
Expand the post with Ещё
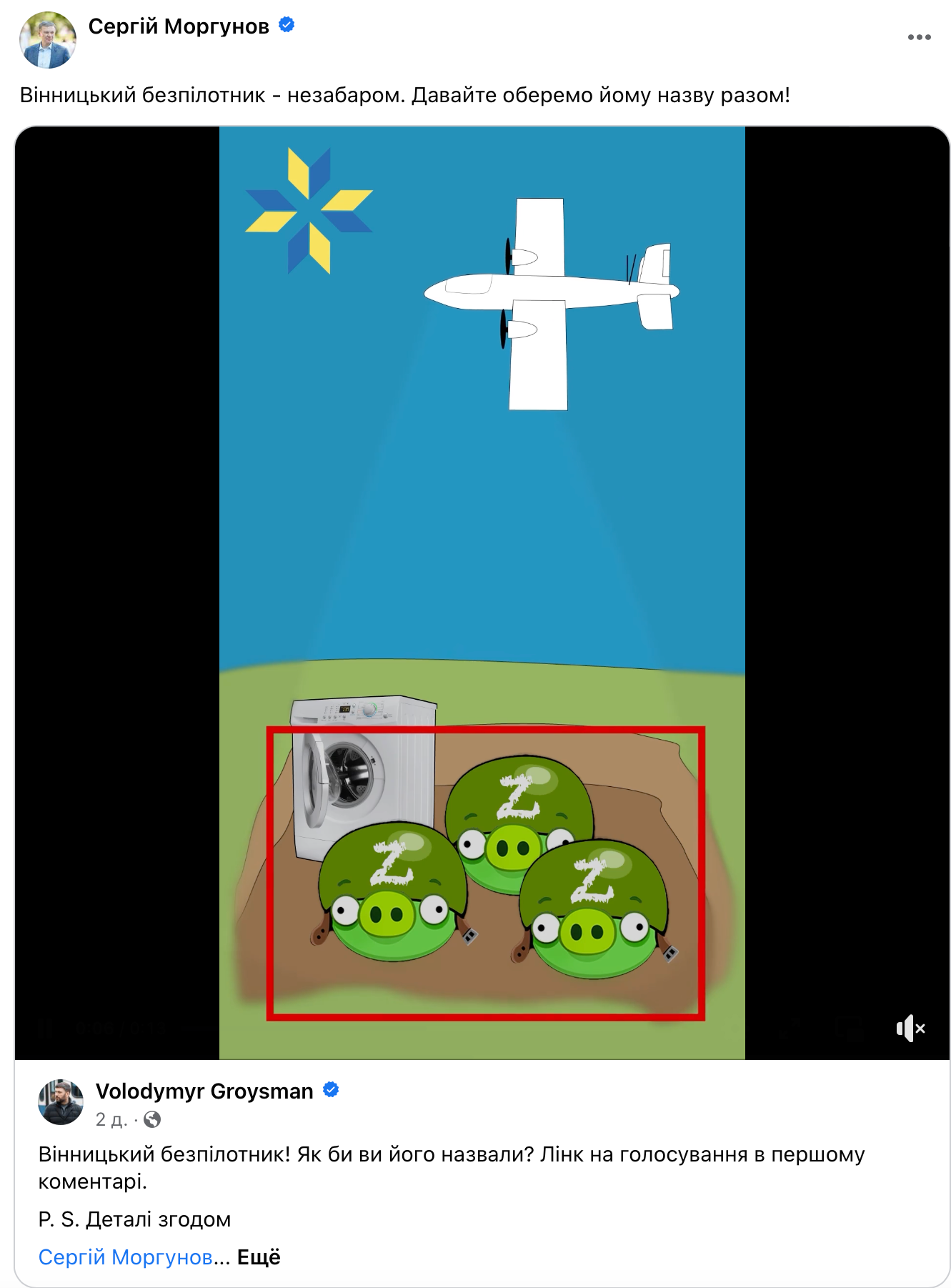pos(259,1257)
